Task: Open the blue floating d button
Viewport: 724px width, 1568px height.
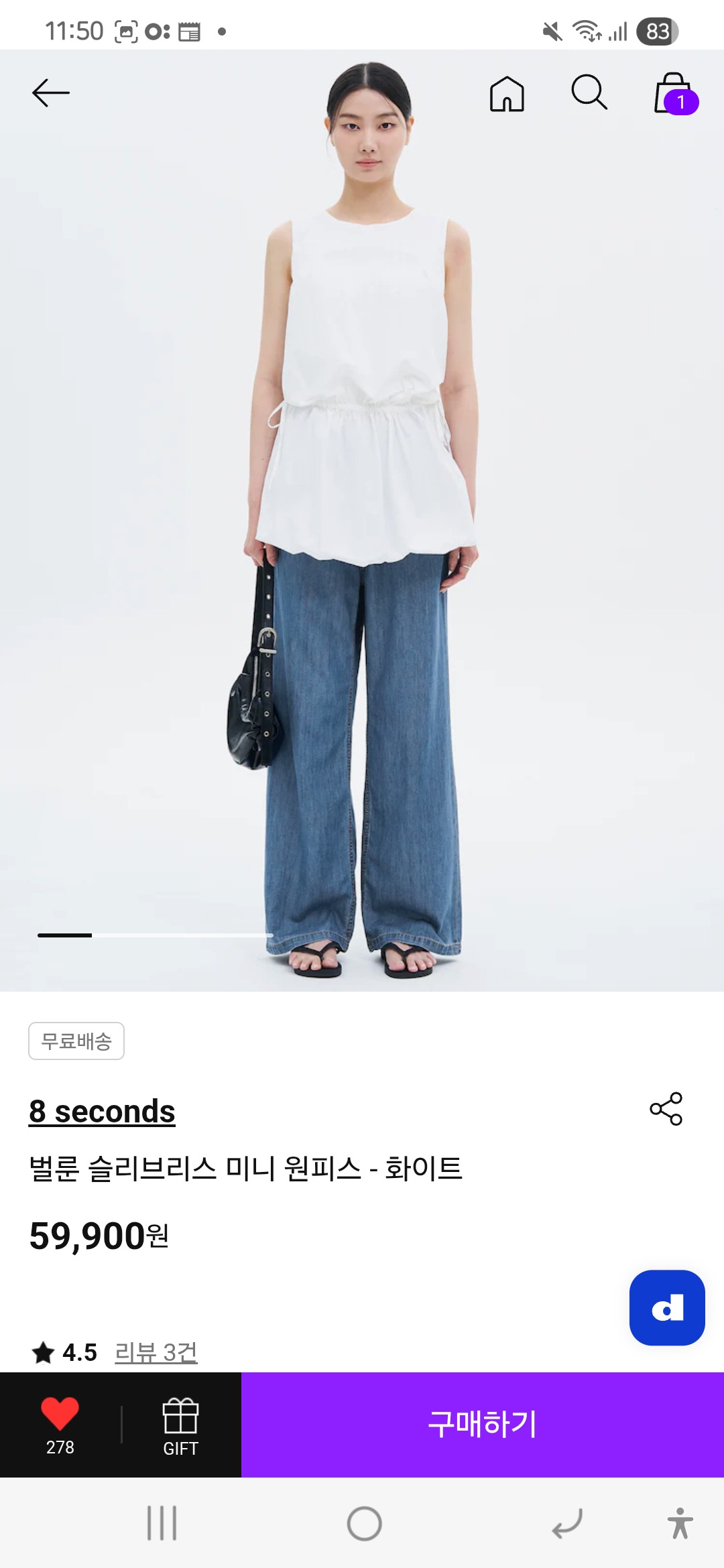Action: 666,1307
